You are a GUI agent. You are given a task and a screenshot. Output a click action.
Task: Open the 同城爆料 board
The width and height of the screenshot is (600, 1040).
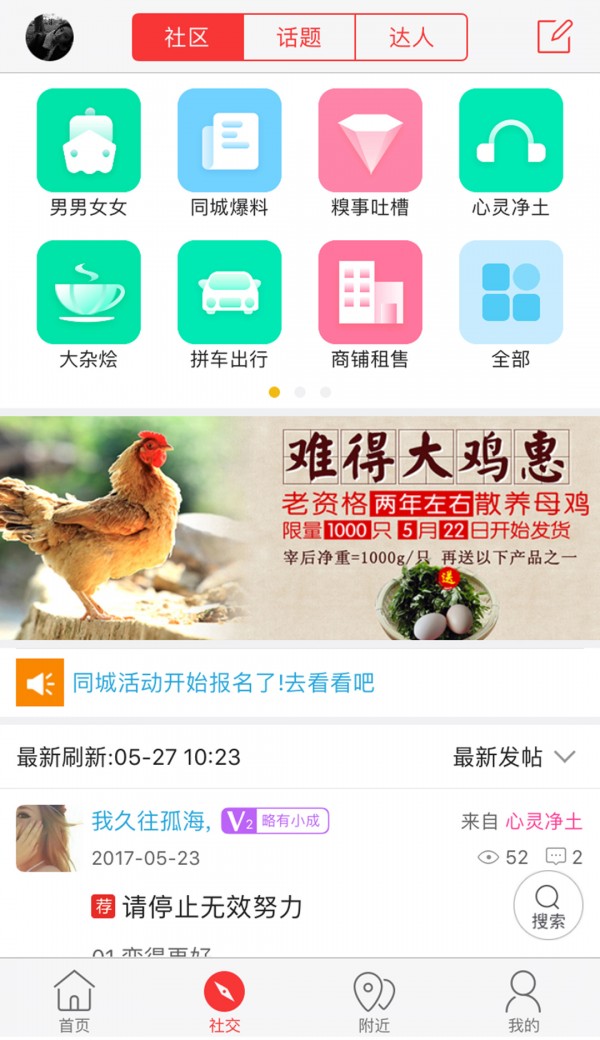coord(229,153)
